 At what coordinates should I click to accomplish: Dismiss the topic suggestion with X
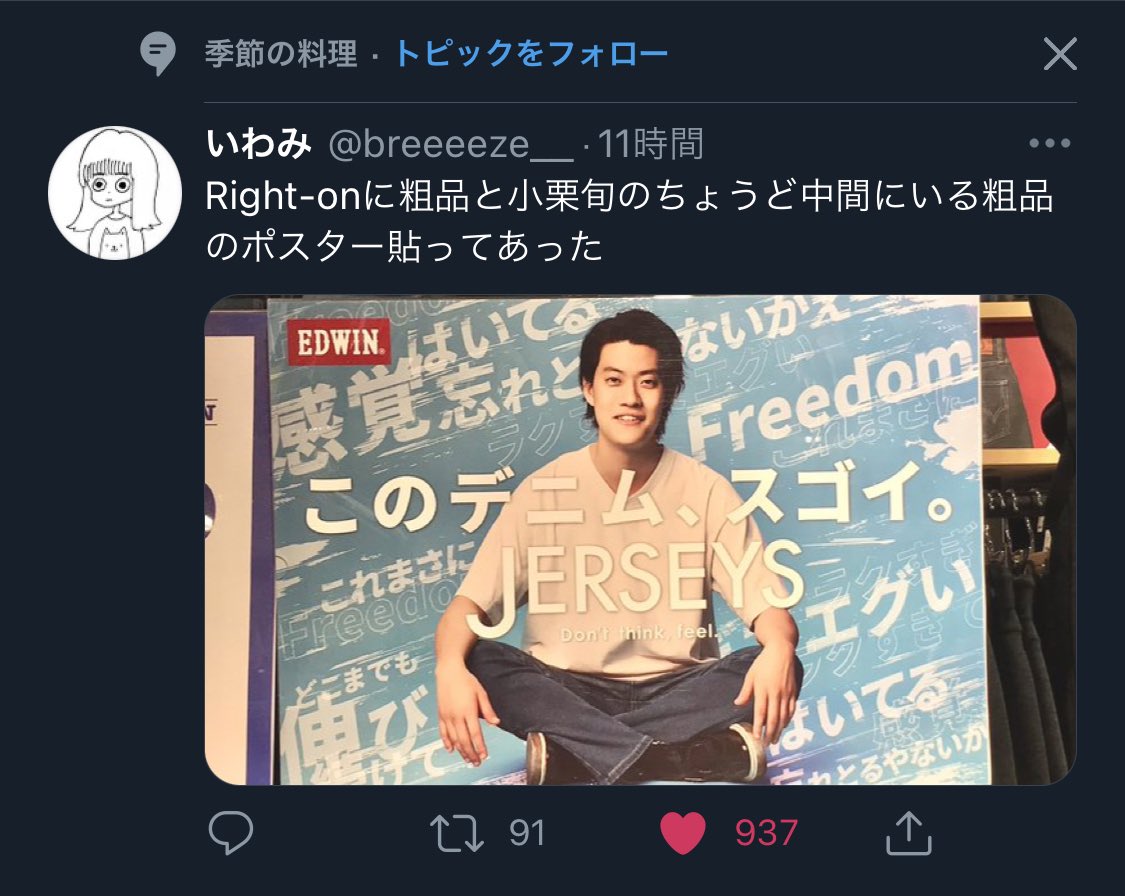tap(1060, 54)
